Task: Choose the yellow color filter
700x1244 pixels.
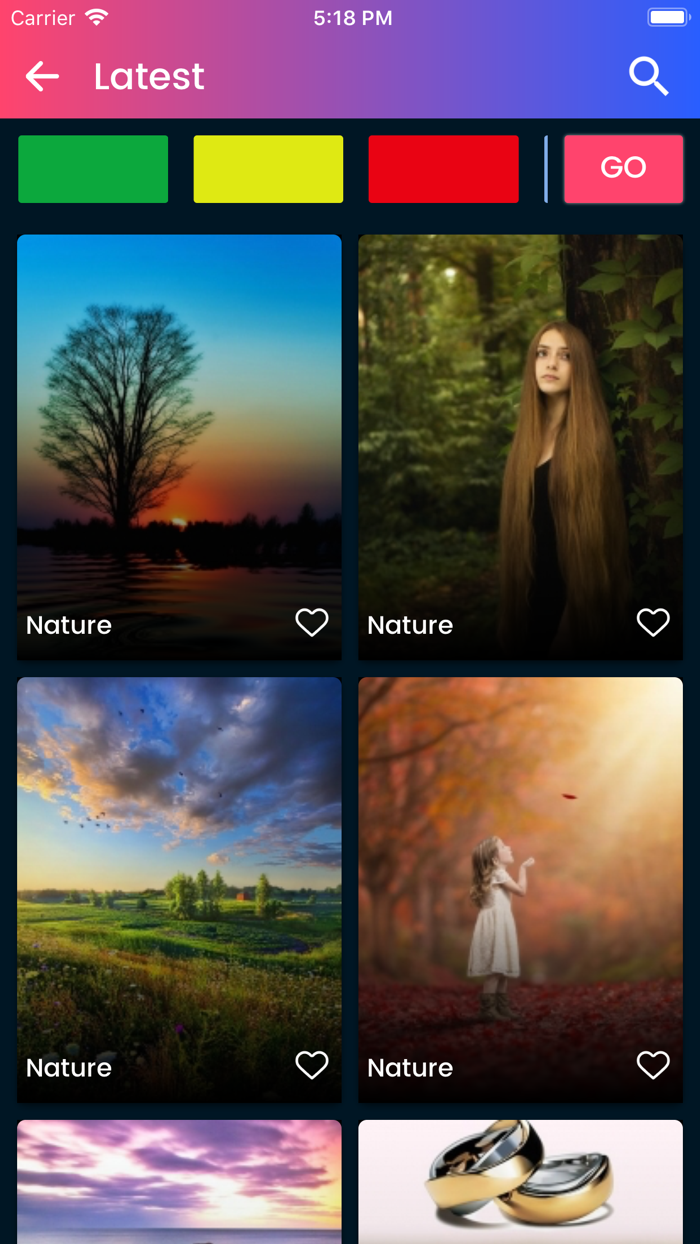Action: coord(268,169)
